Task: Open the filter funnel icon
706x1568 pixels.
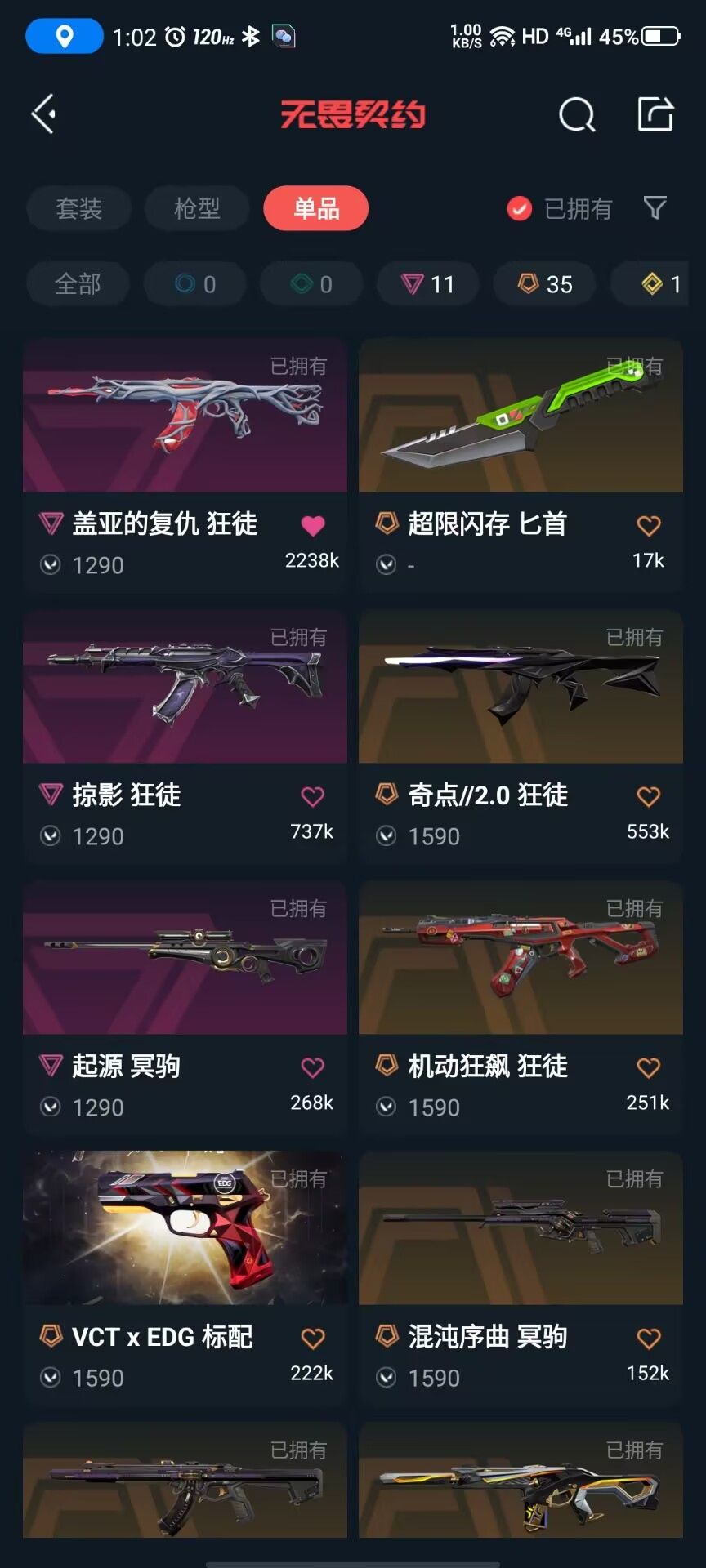Action: pos(655,208)
